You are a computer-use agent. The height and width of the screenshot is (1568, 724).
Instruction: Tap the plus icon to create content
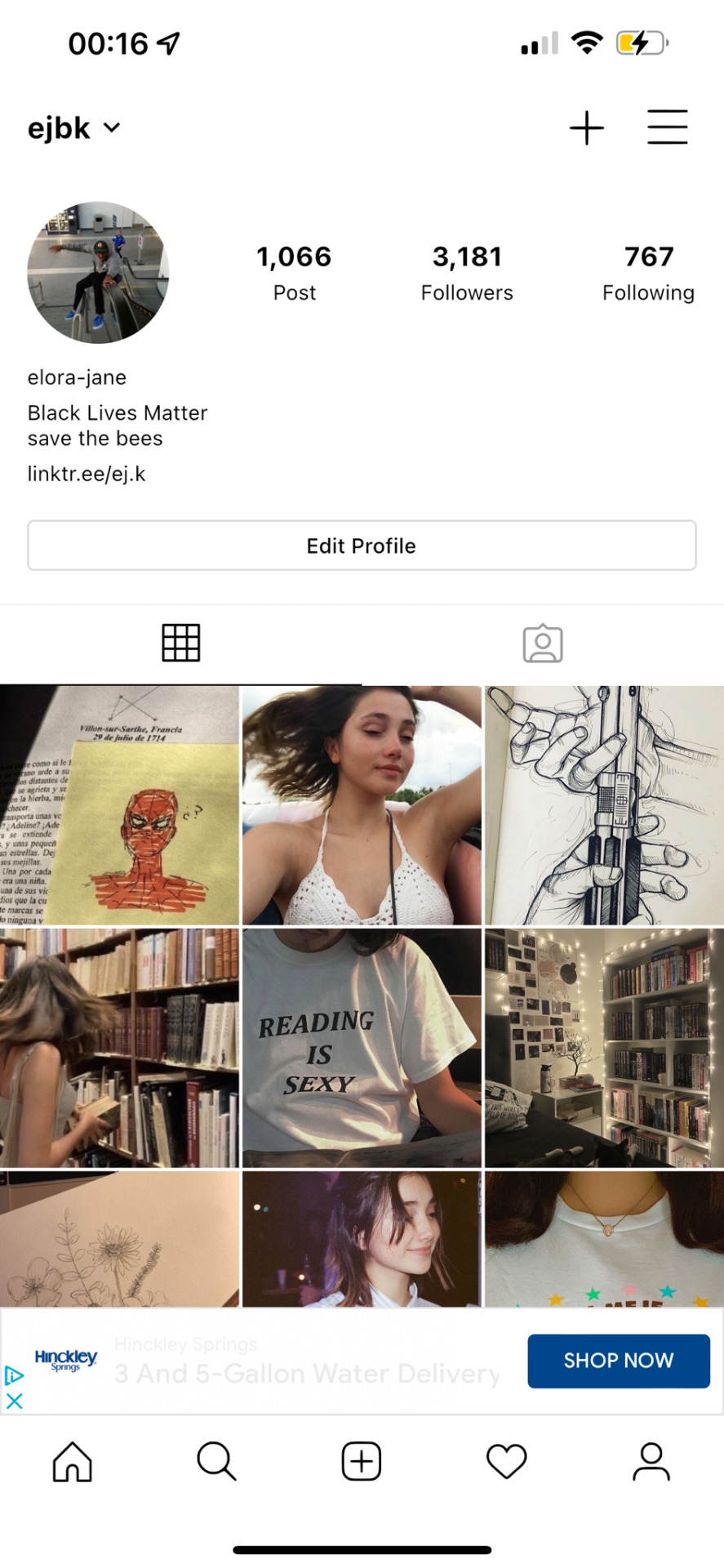pos(586,128)
